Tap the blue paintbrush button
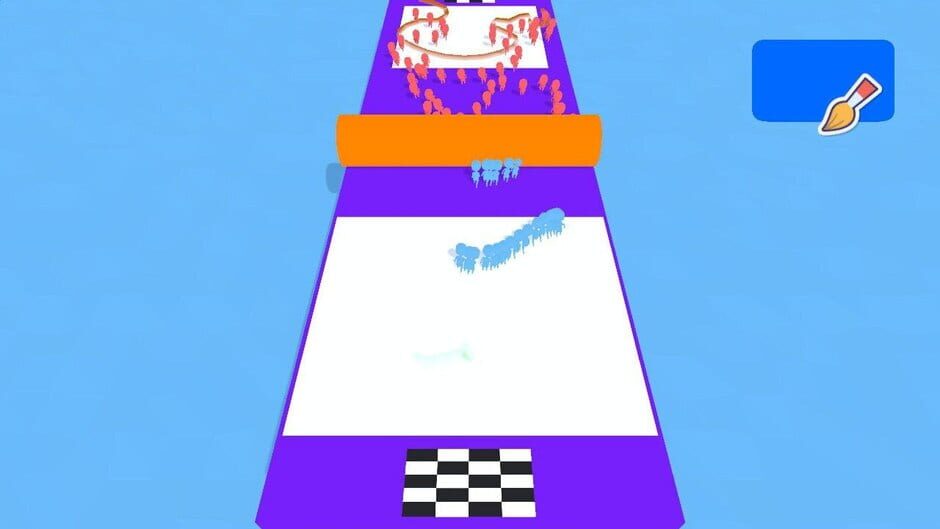Viewport: 940px width, 529px height. click(x=822, y=82)
